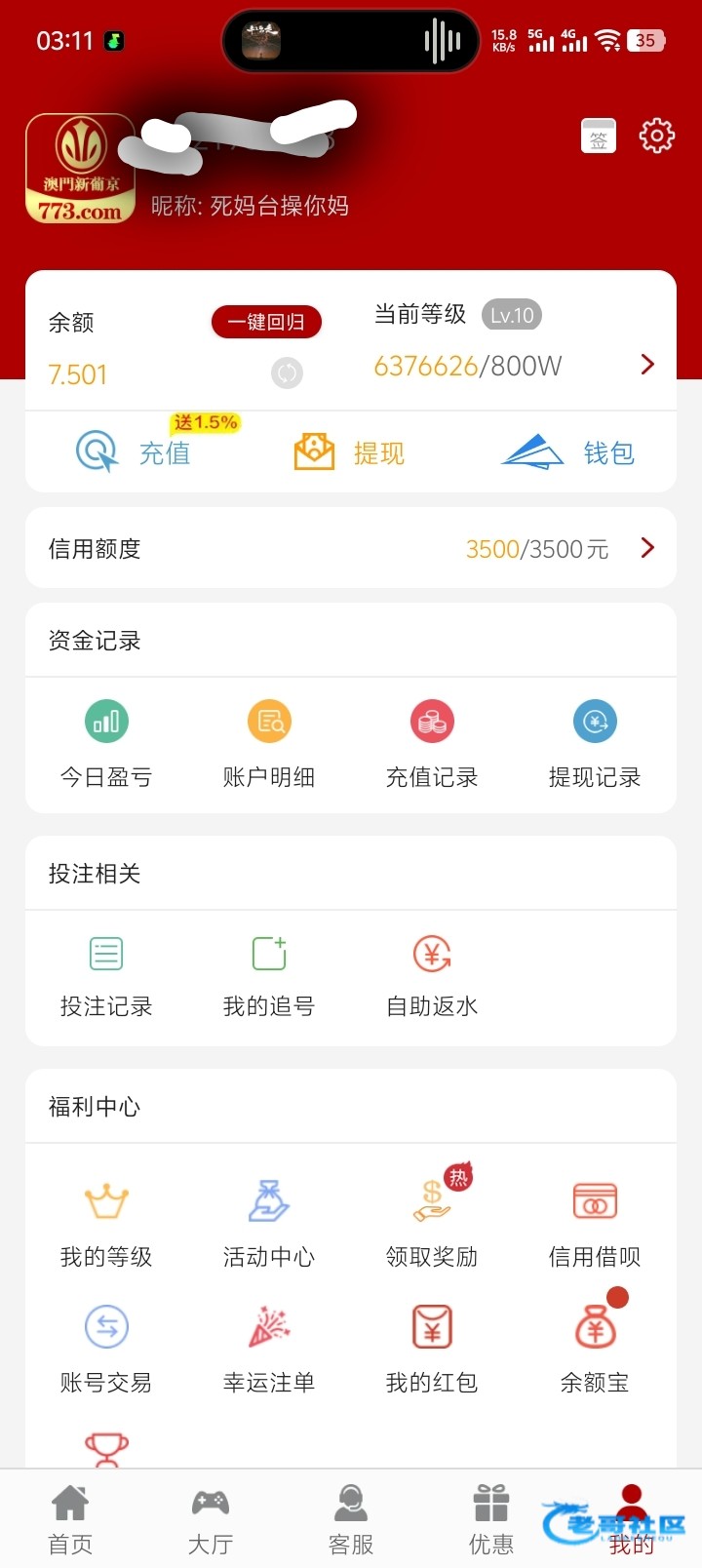The image size is (702, 1568).
Task: Refresh the balance amount
Action: [287, 372]
